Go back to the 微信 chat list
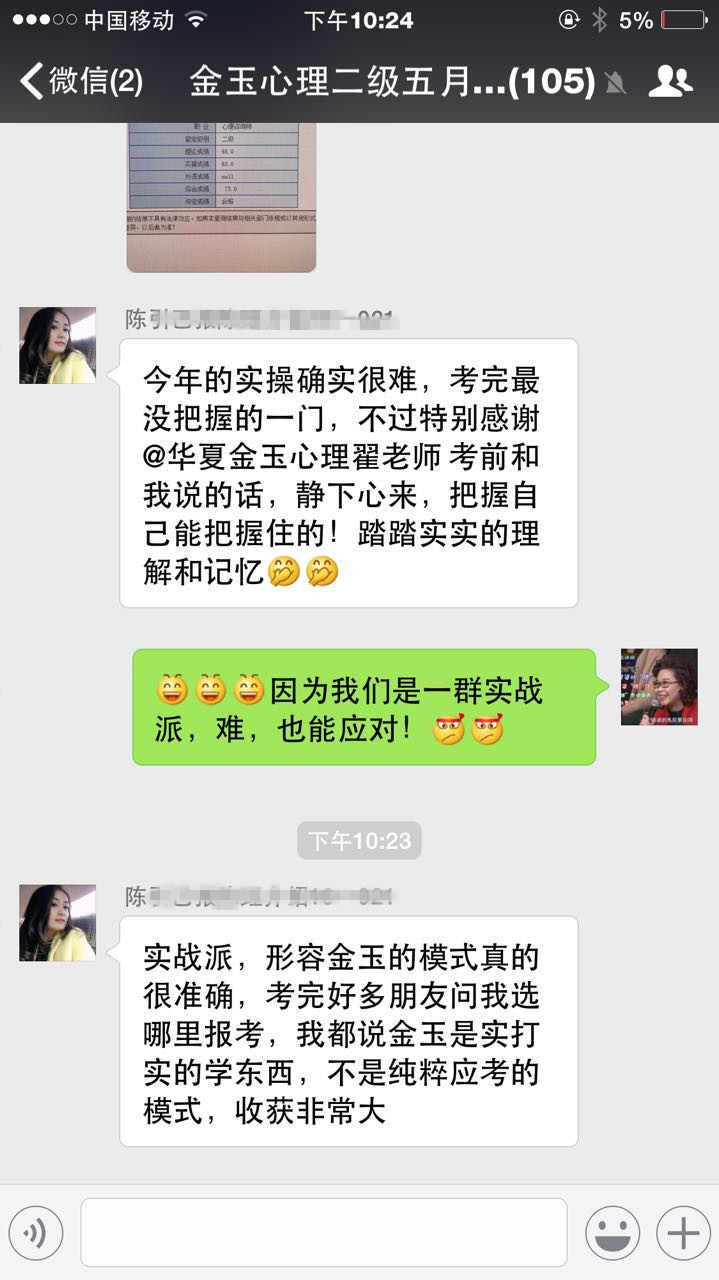Image resolution: width=719 pixels, height=1280 pixels. [x=80, y=81]
